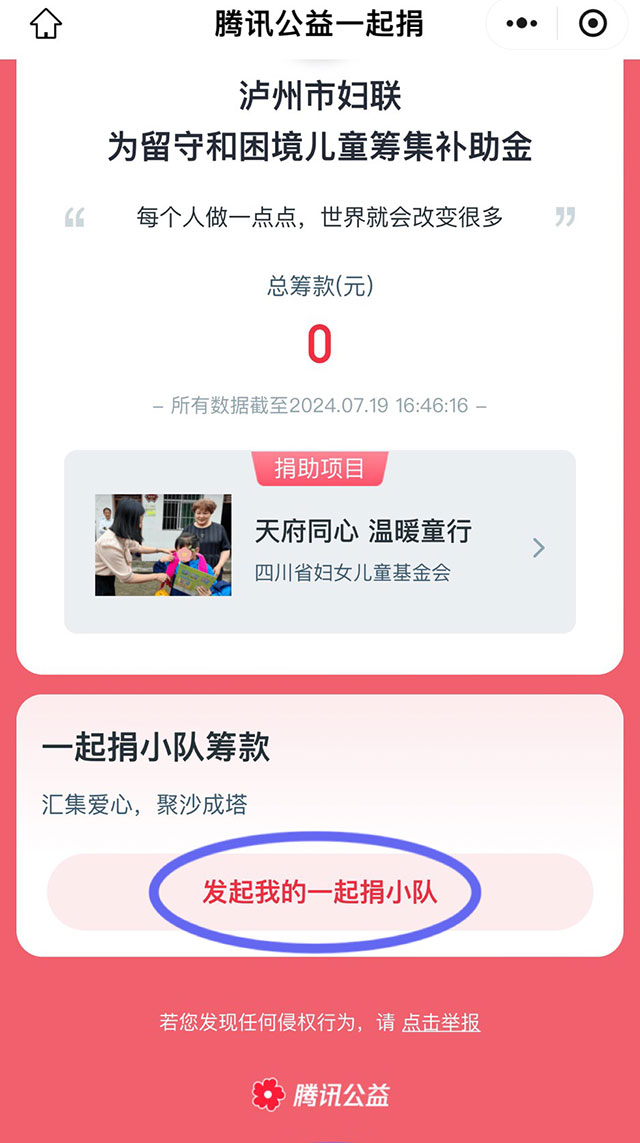Tap 发起我的一起捐小队 button

point(320,892)
